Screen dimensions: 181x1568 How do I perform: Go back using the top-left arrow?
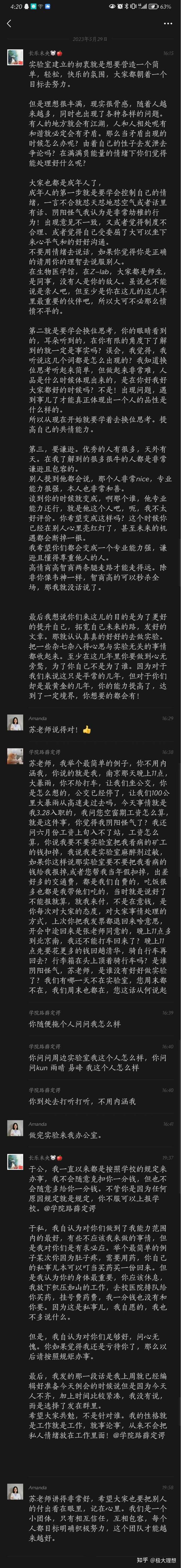[9, 23]
